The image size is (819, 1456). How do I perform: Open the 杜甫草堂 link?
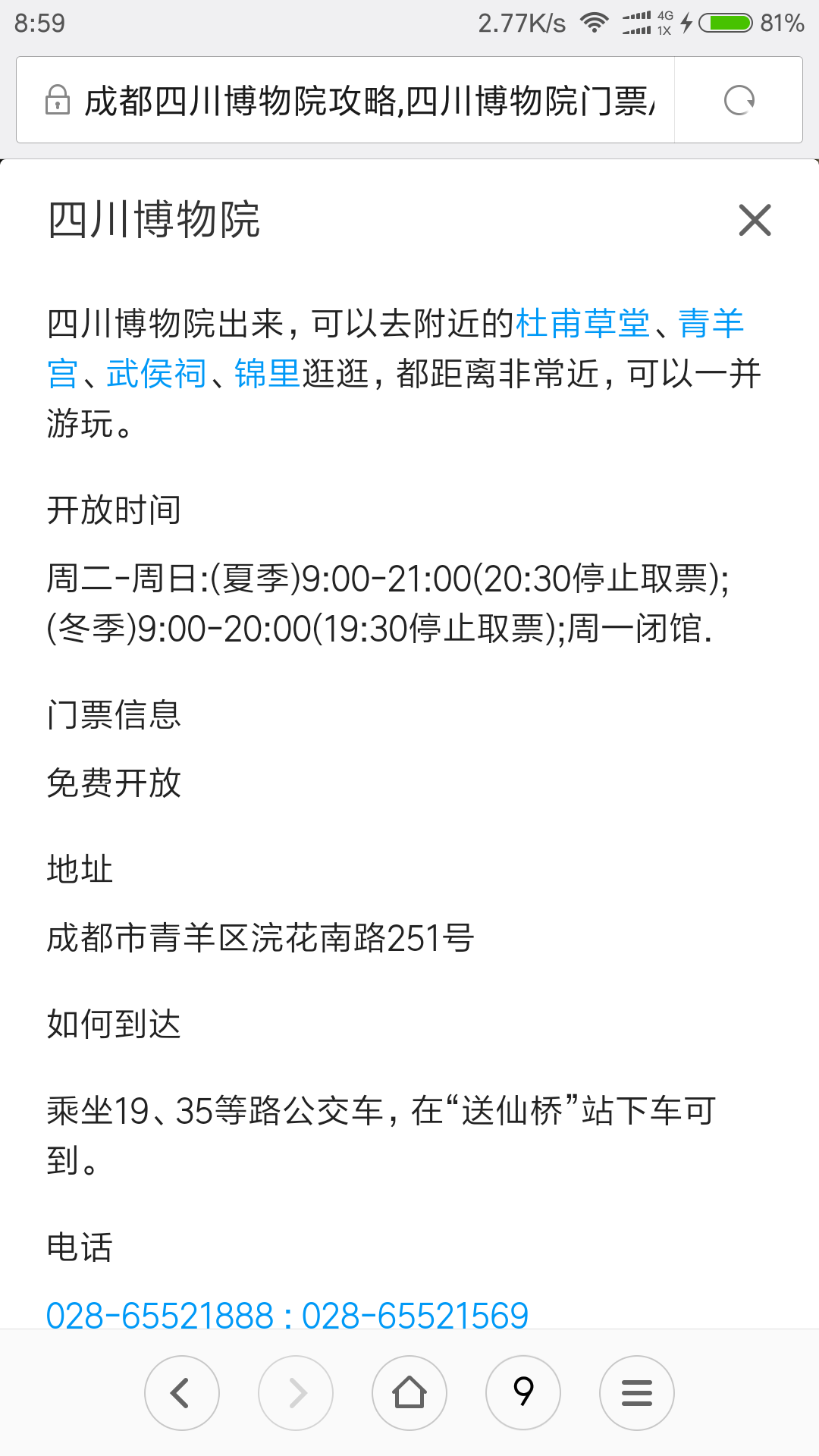point(583,324)
